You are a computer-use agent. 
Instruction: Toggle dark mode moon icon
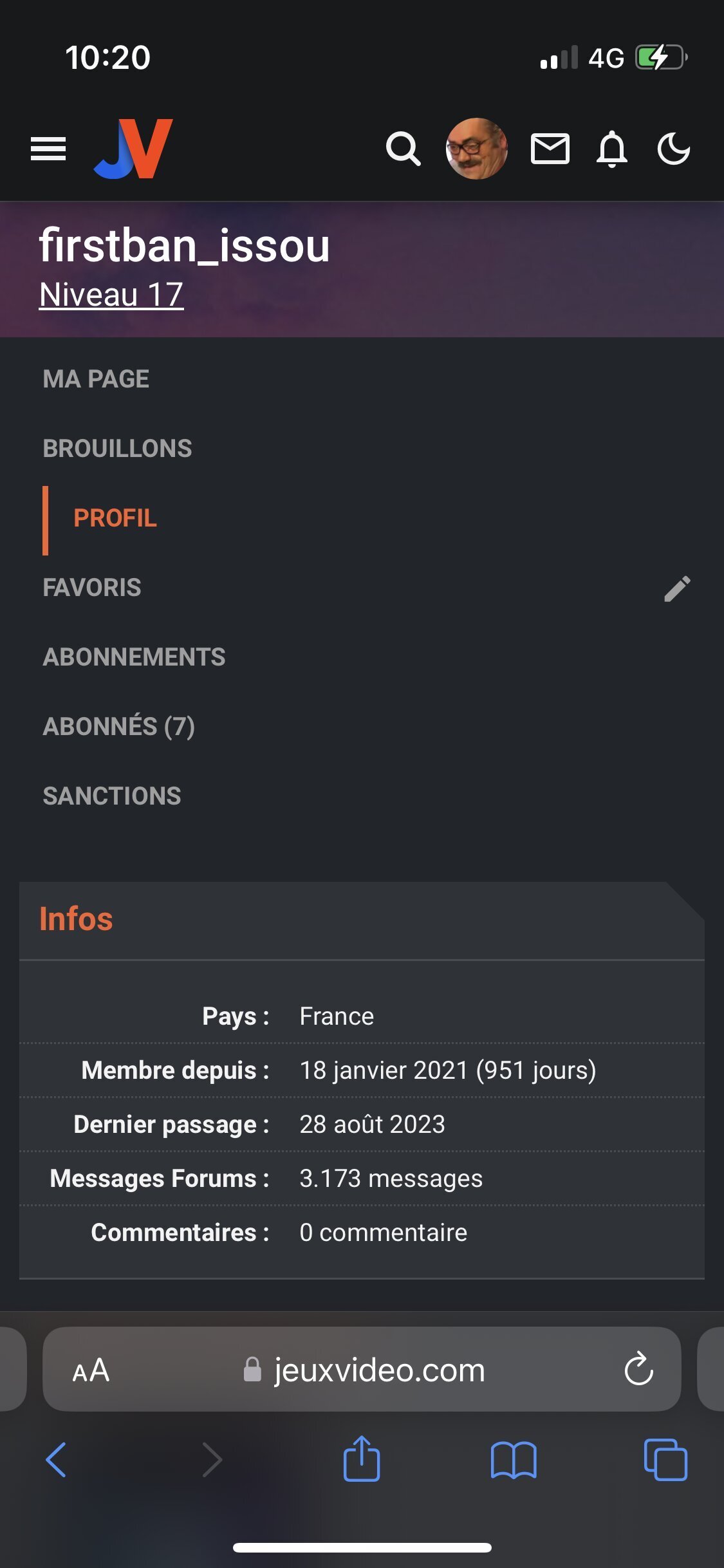[x=674, y=149]
